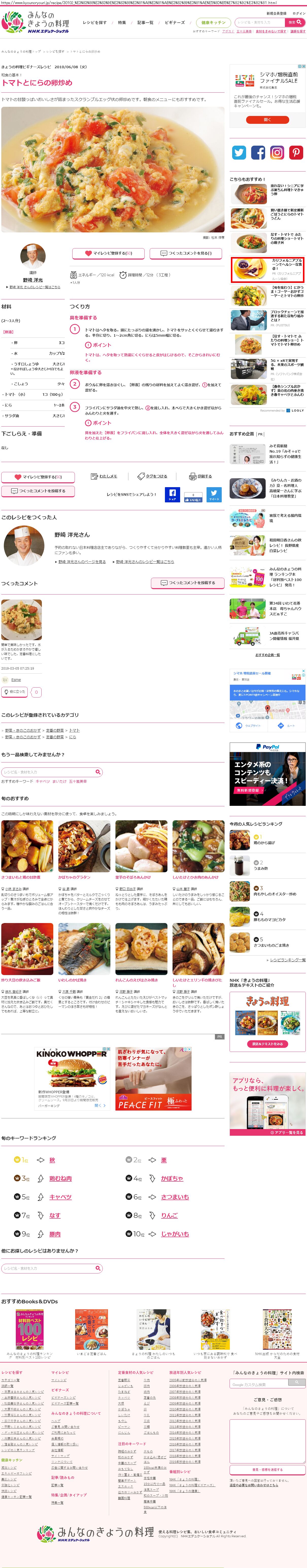Share the recipe on Facebook

tap(172, 494)
